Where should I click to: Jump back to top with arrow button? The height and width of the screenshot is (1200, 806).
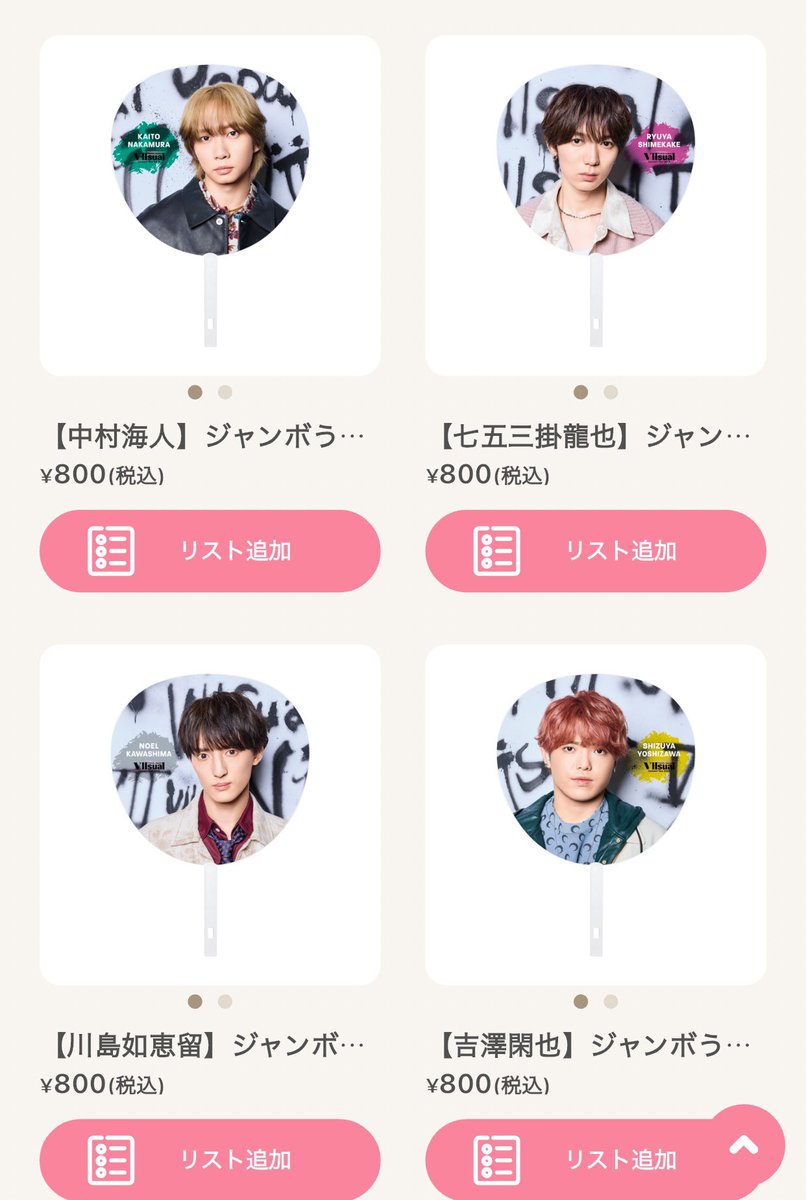coord(743,1146)
